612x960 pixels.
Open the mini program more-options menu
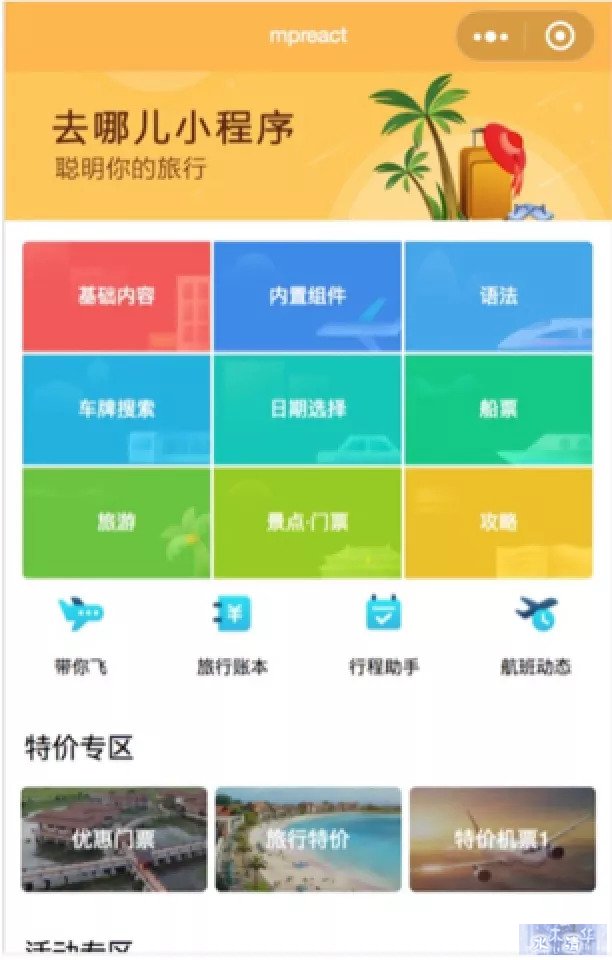(490, 37)
